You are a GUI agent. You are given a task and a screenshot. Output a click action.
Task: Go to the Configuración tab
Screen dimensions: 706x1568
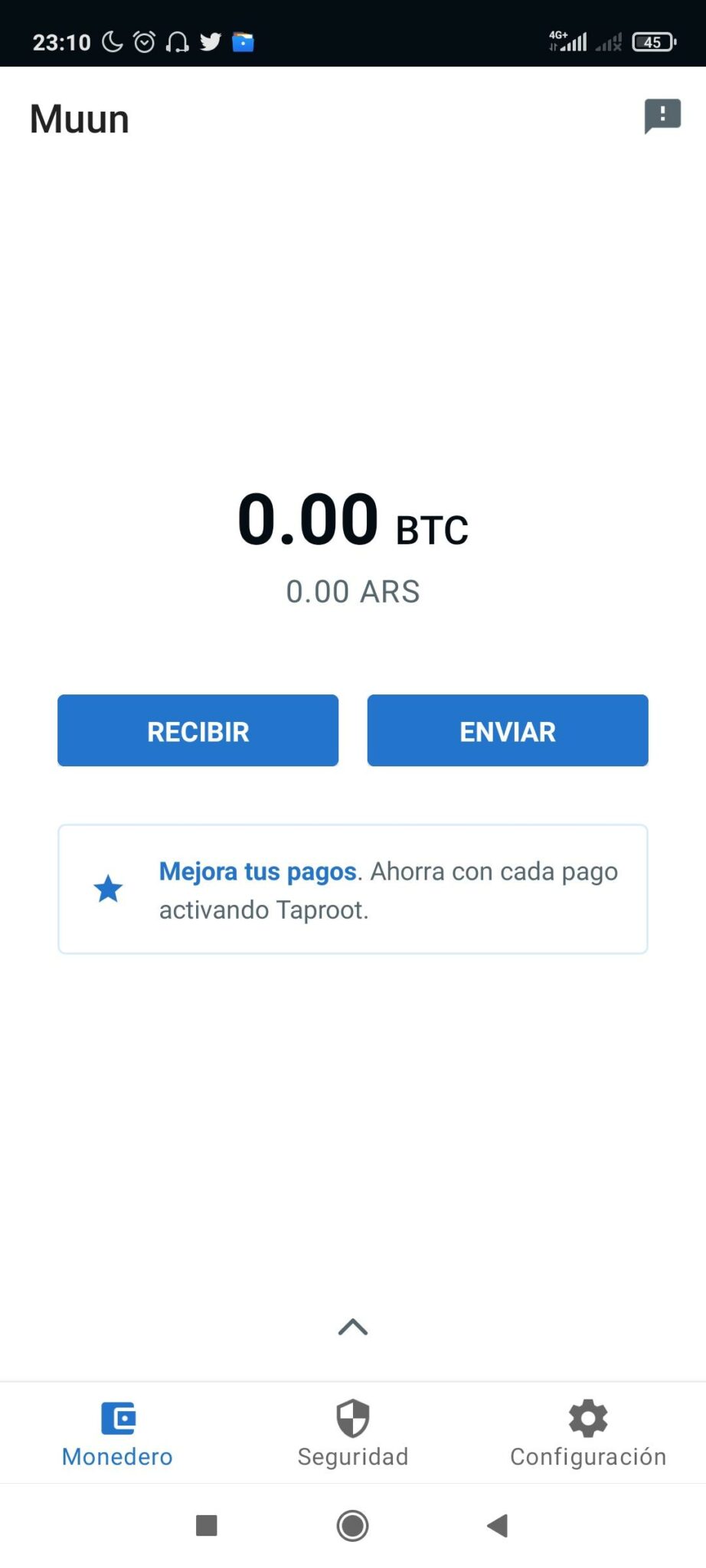pyautogui.click(x=588, y=1433)
